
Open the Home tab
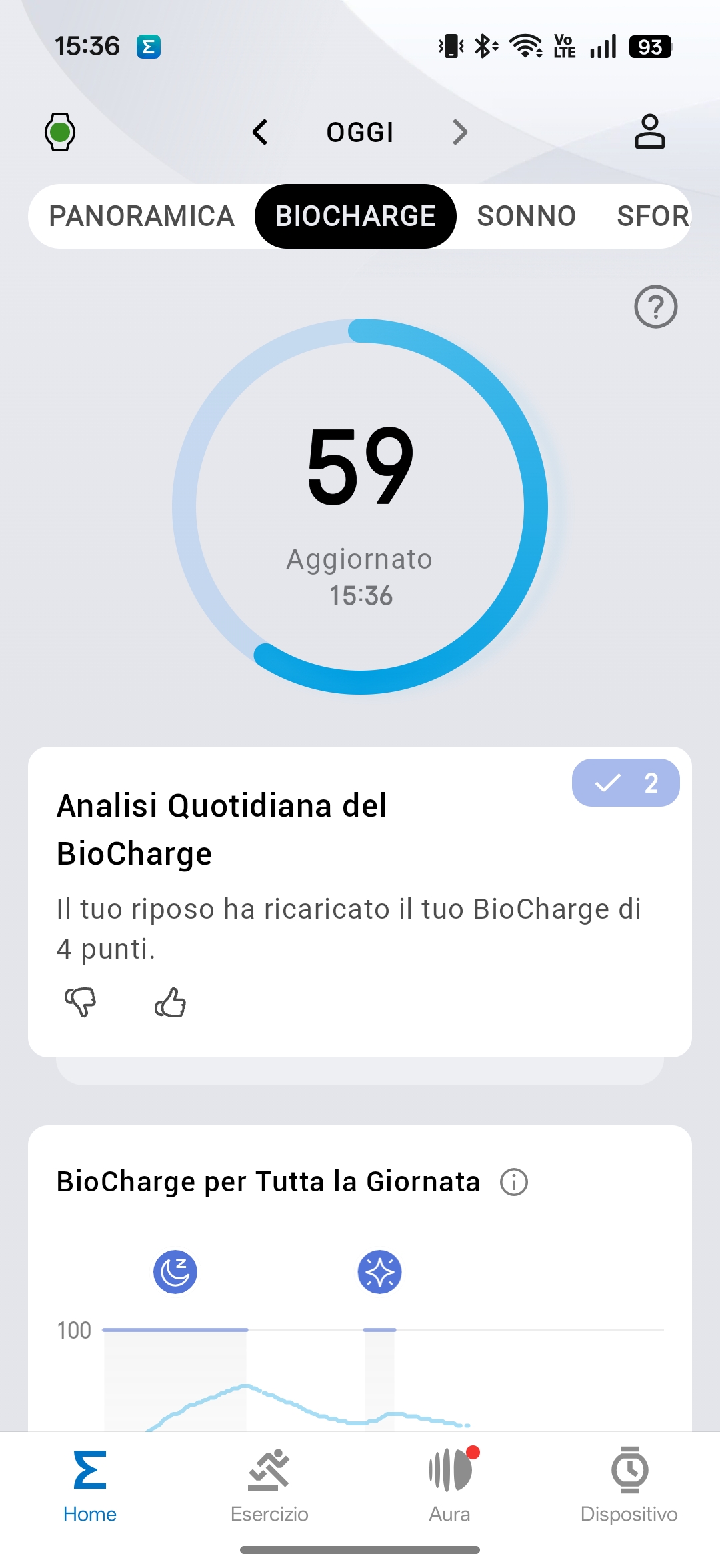click(x=90, y=1483)
